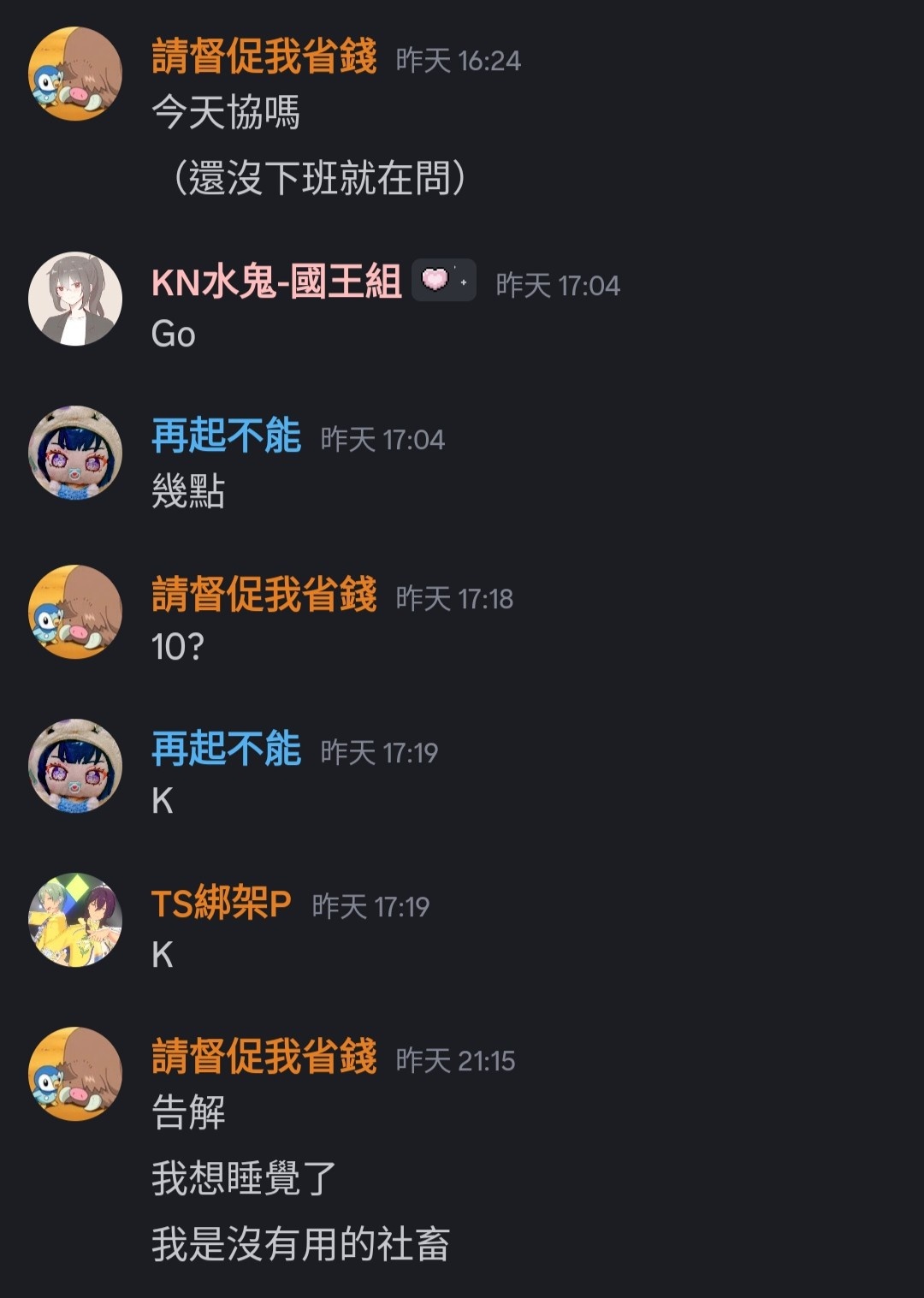Tap username 請督促我省錢 on the 17:18 message

coord(264,595)
